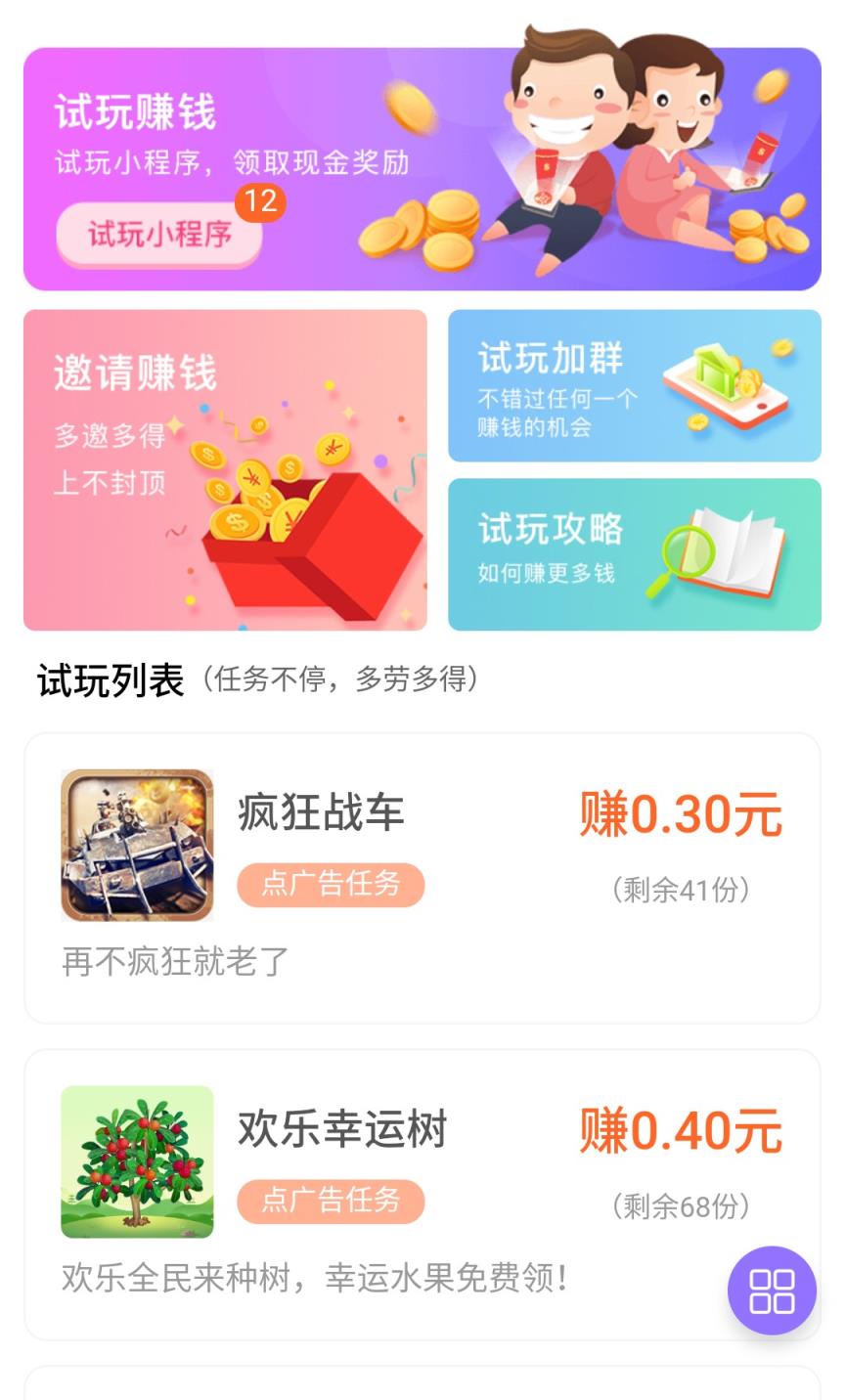Click the 试玩加群 phone-and-coins icon

[729, 383]
